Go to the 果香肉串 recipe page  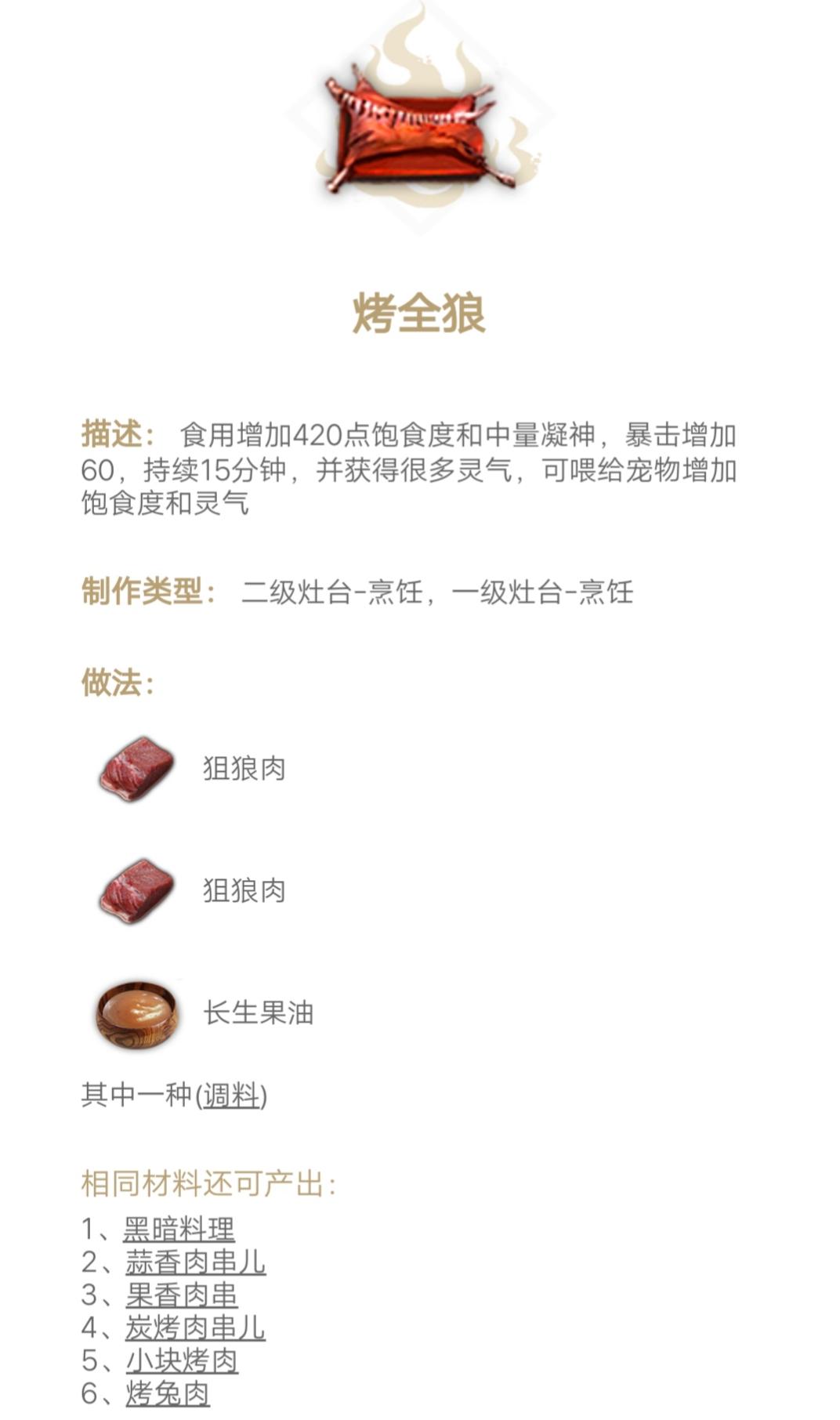tap(181, 1295)
